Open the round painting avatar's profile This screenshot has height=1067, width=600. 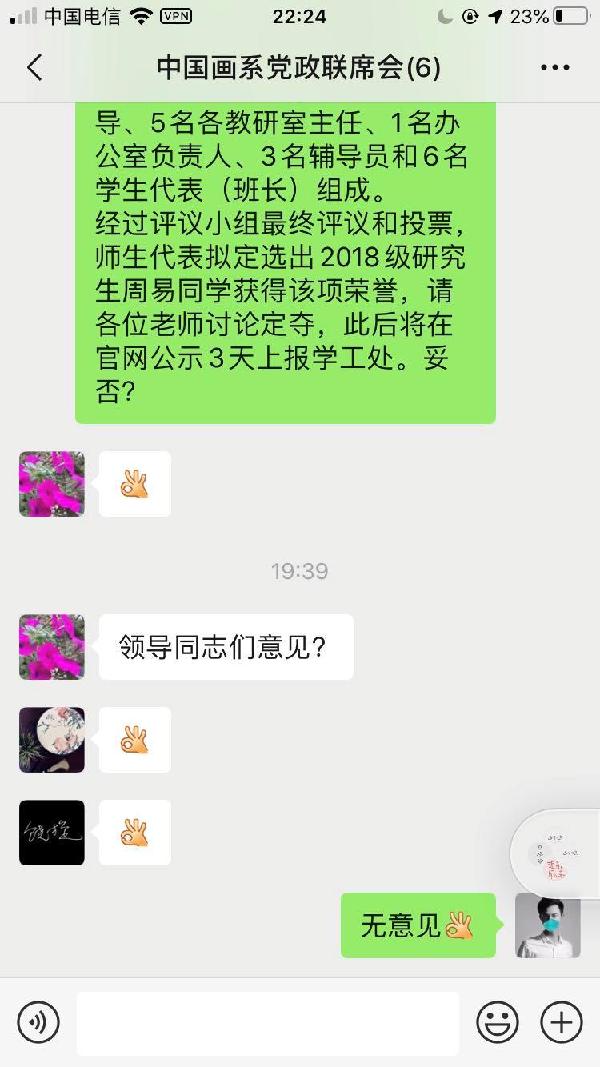click(x=52, y=740)
